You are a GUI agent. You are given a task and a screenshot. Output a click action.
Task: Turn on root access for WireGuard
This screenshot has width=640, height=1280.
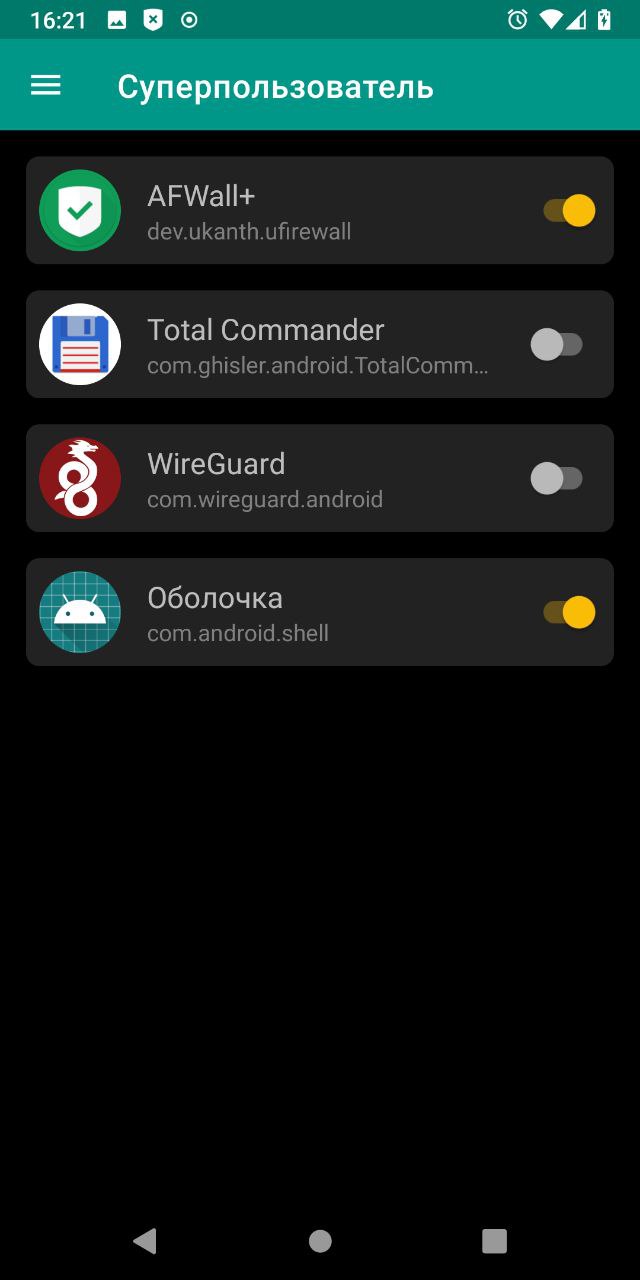557,478
